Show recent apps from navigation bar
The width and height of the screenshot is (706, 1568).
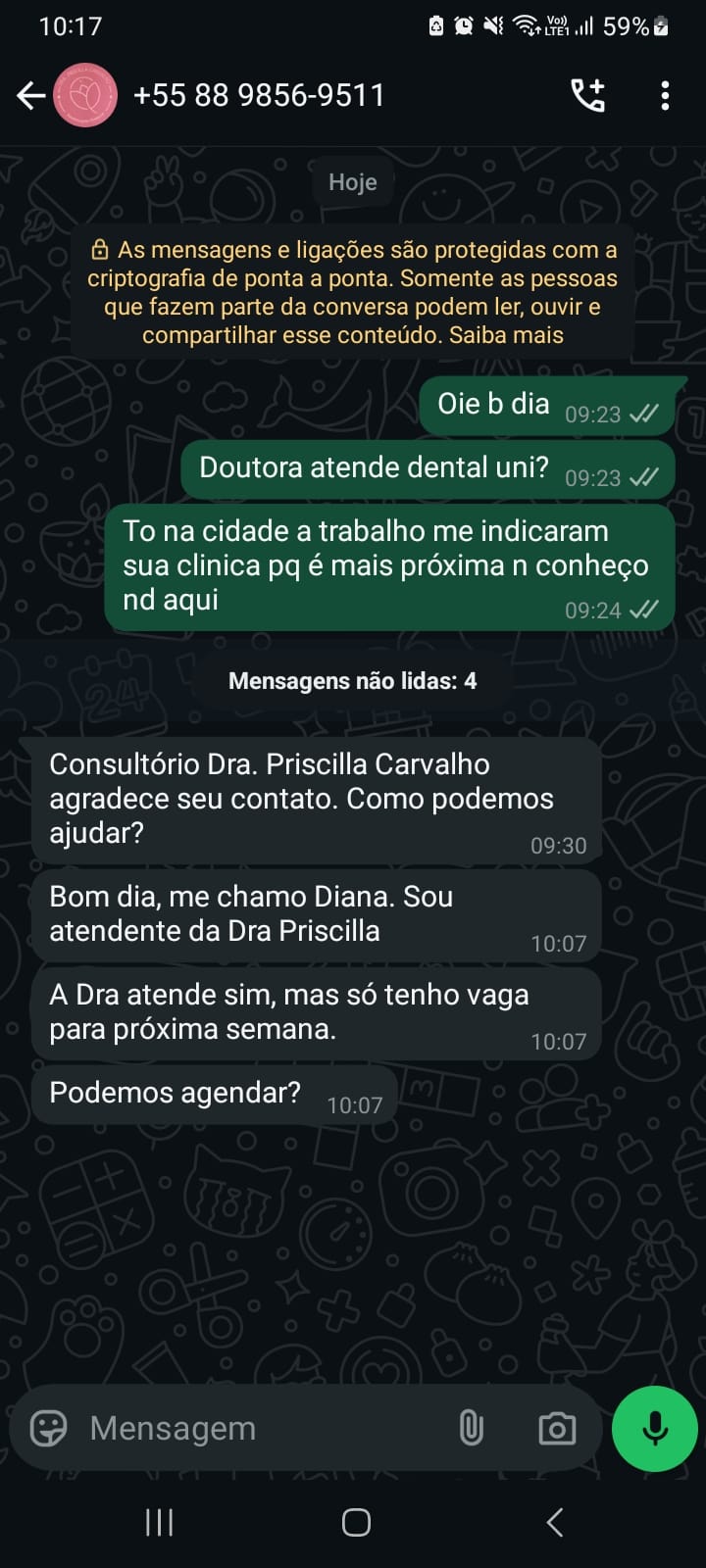159,1522
